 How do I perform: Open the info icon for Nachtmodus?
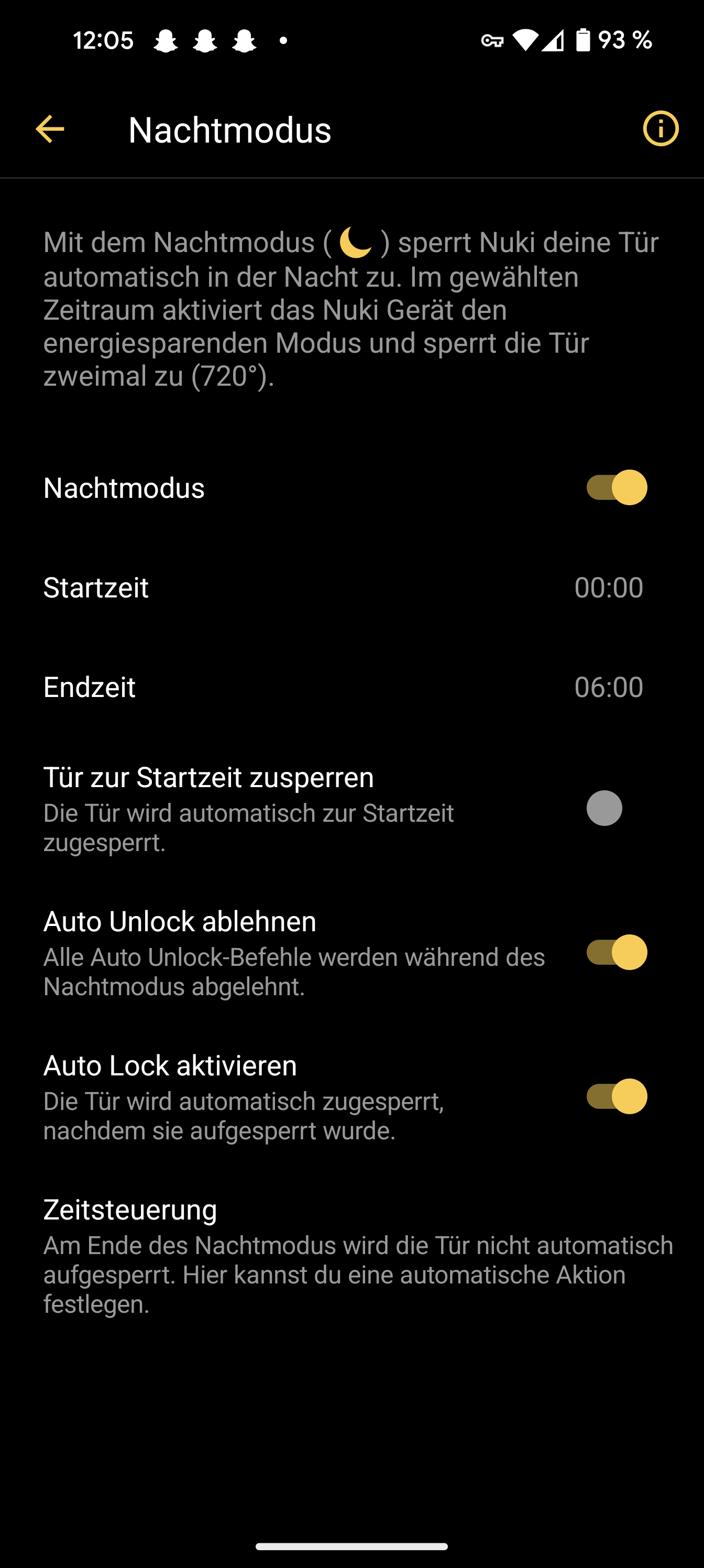coord(660,129)
